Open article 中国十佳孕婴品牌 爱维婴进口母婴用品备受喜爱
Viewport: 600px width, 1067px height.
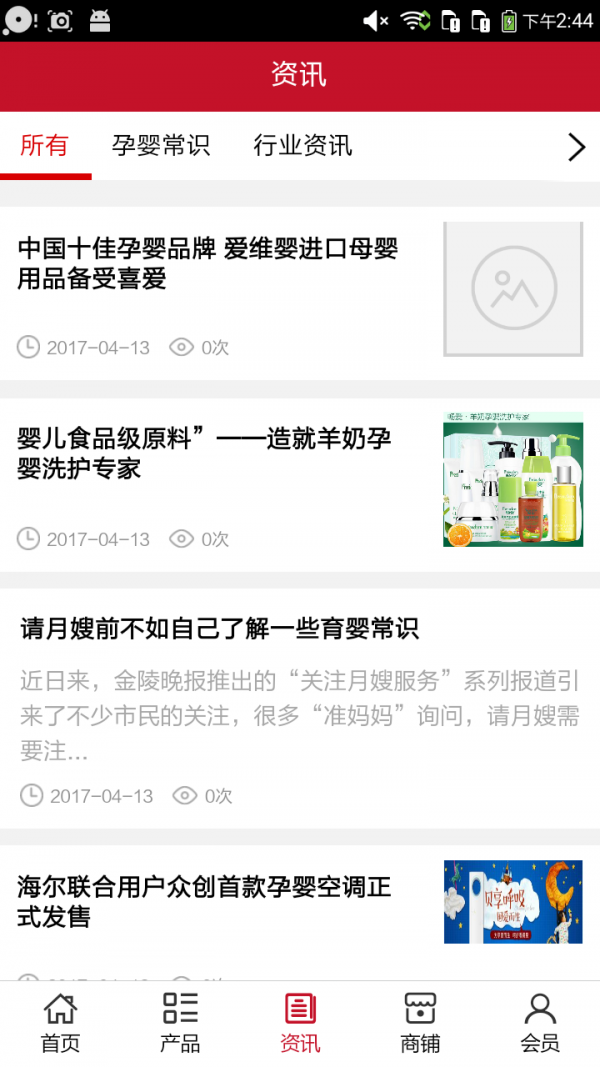click(208, 264)
